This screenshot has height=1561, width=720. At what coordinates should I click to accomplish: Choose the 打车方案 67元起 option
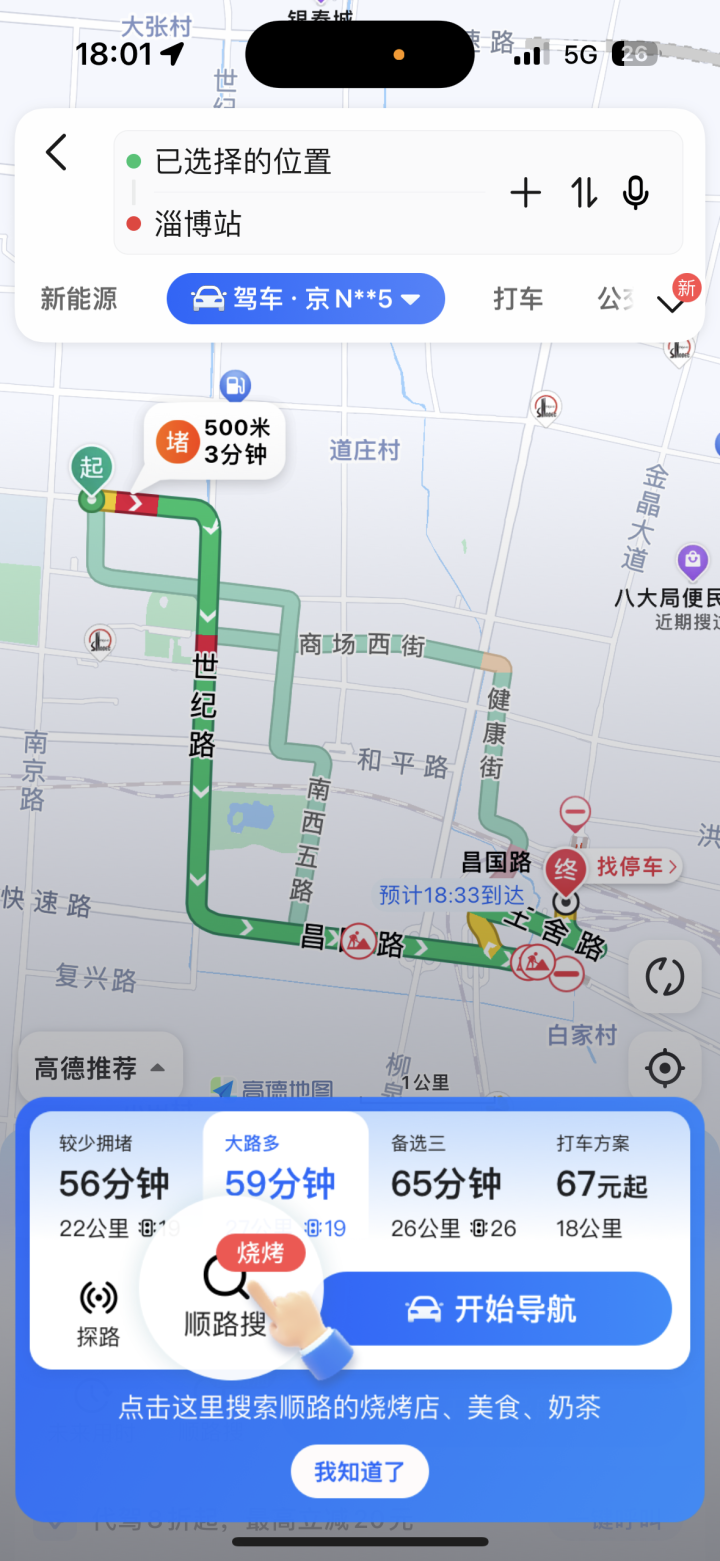602,1185
